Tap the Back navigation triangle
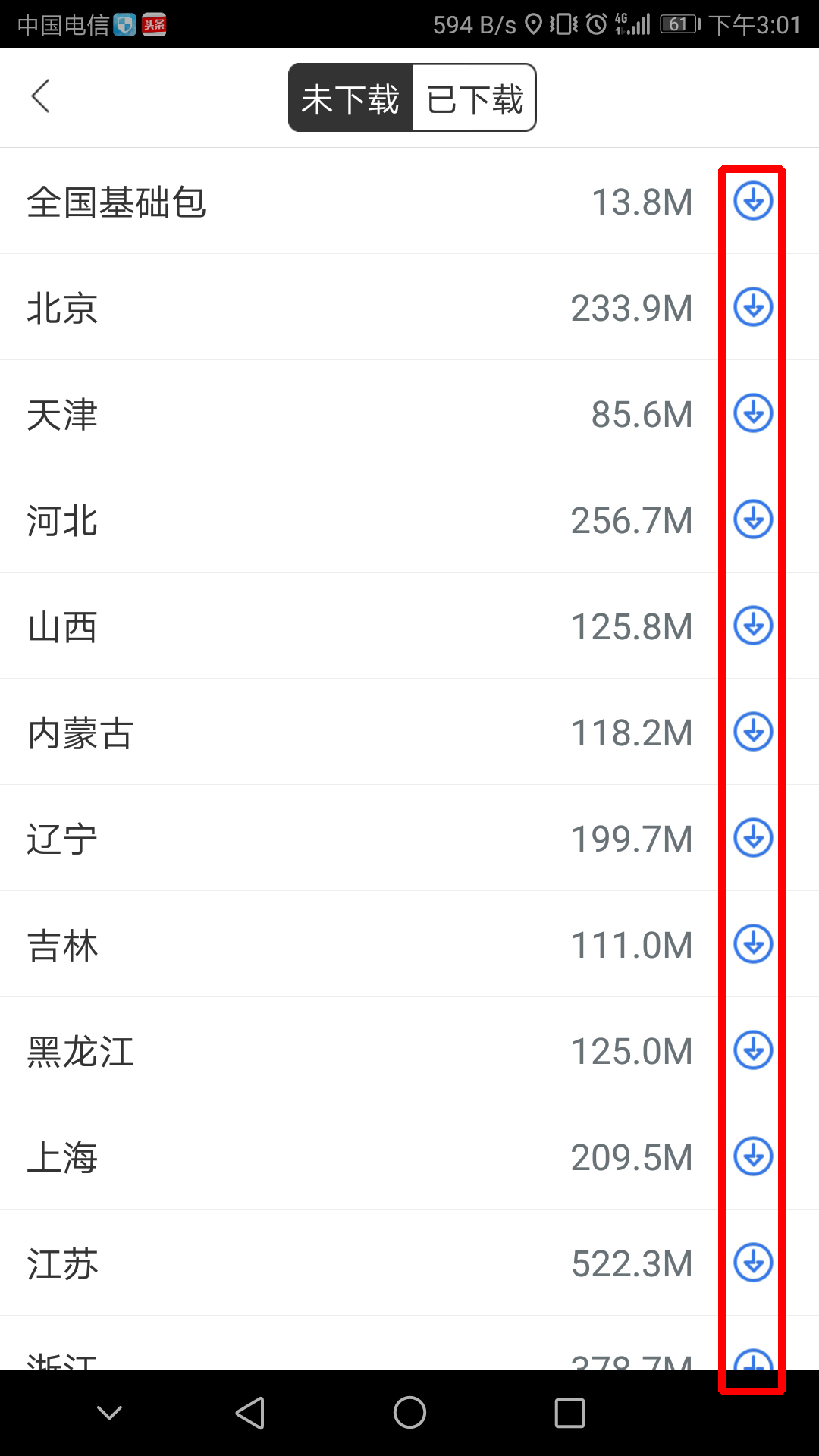Screen dimensions: 819x1456 coord(250,1413)
